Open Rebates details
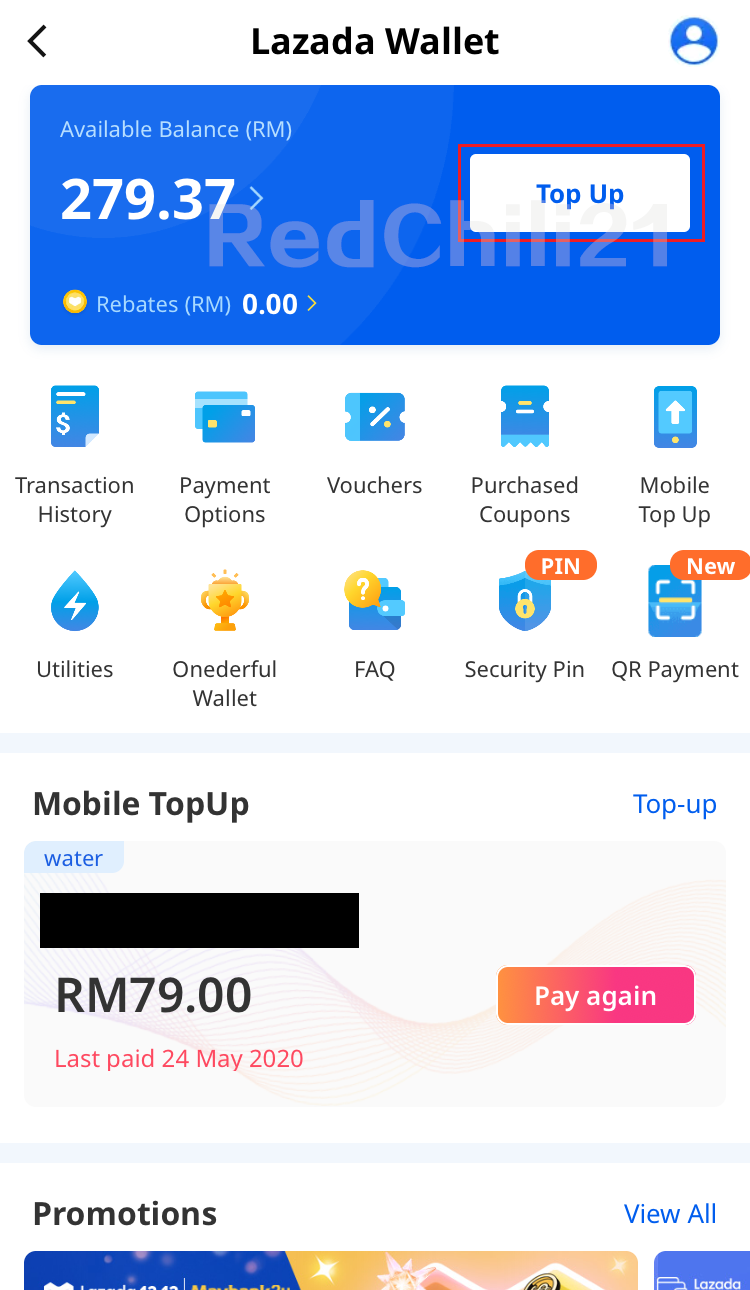Image resolution: width=750 pixels, height=1290 pixels. tap(311, 303)
